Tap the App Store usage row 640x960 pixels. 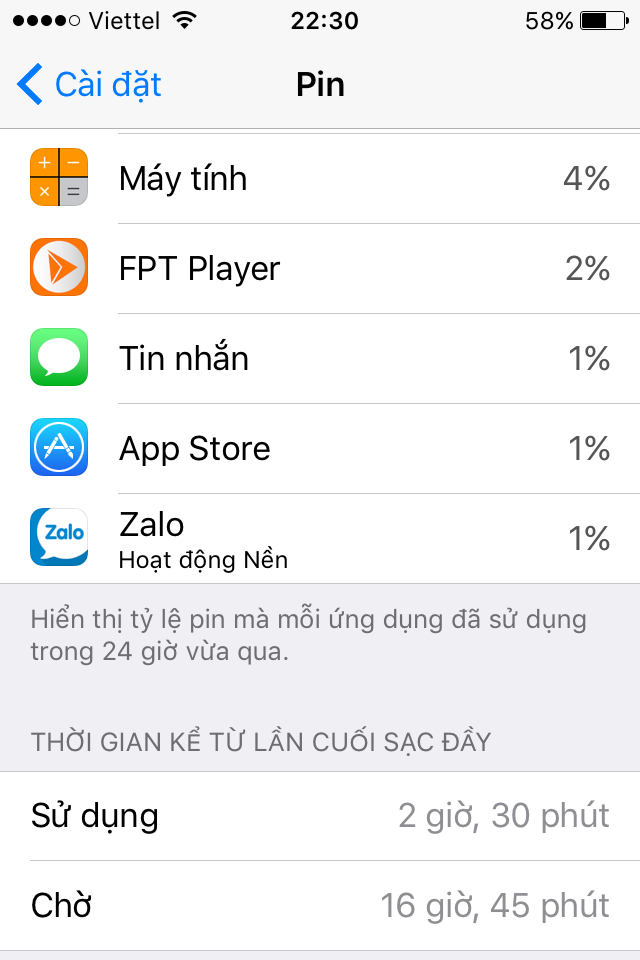click(320, 449)
